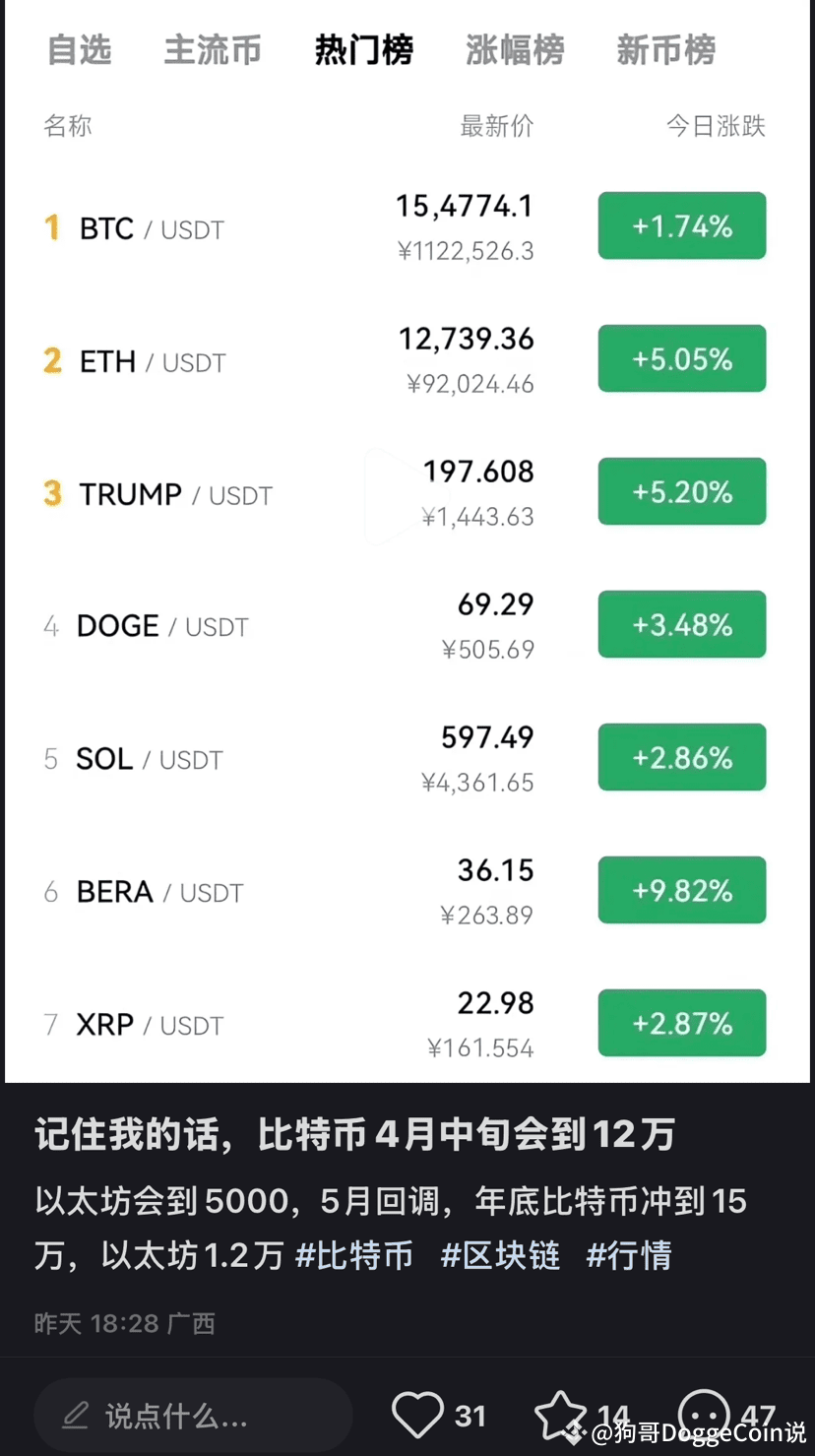Open the #区块链 hashtag

click(x=500, y=1255)
